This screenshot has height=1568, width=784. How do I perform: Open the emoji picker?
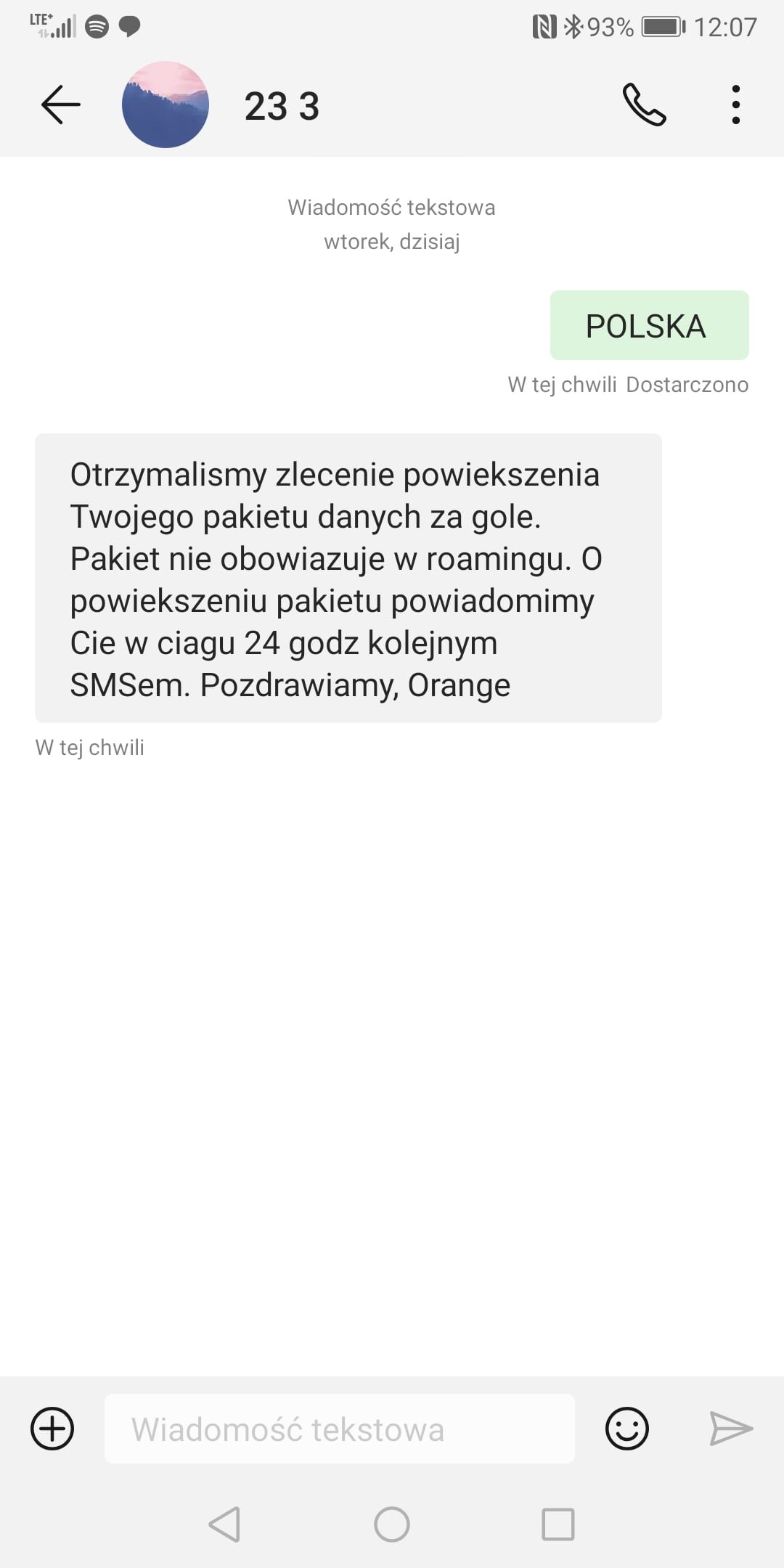tap(626, 1429)
